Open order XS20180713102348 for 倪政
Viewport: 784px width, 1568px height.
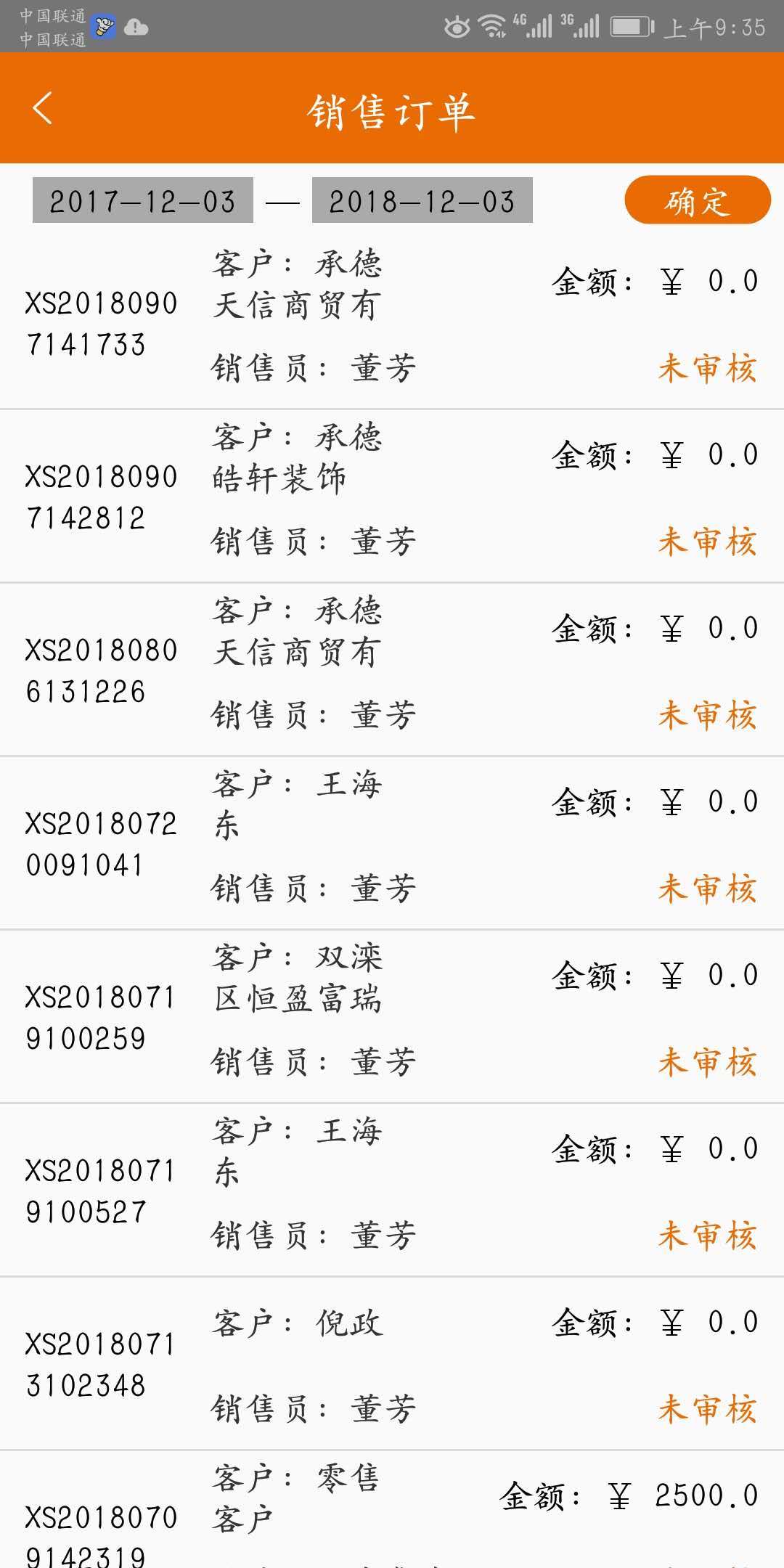392,1364
